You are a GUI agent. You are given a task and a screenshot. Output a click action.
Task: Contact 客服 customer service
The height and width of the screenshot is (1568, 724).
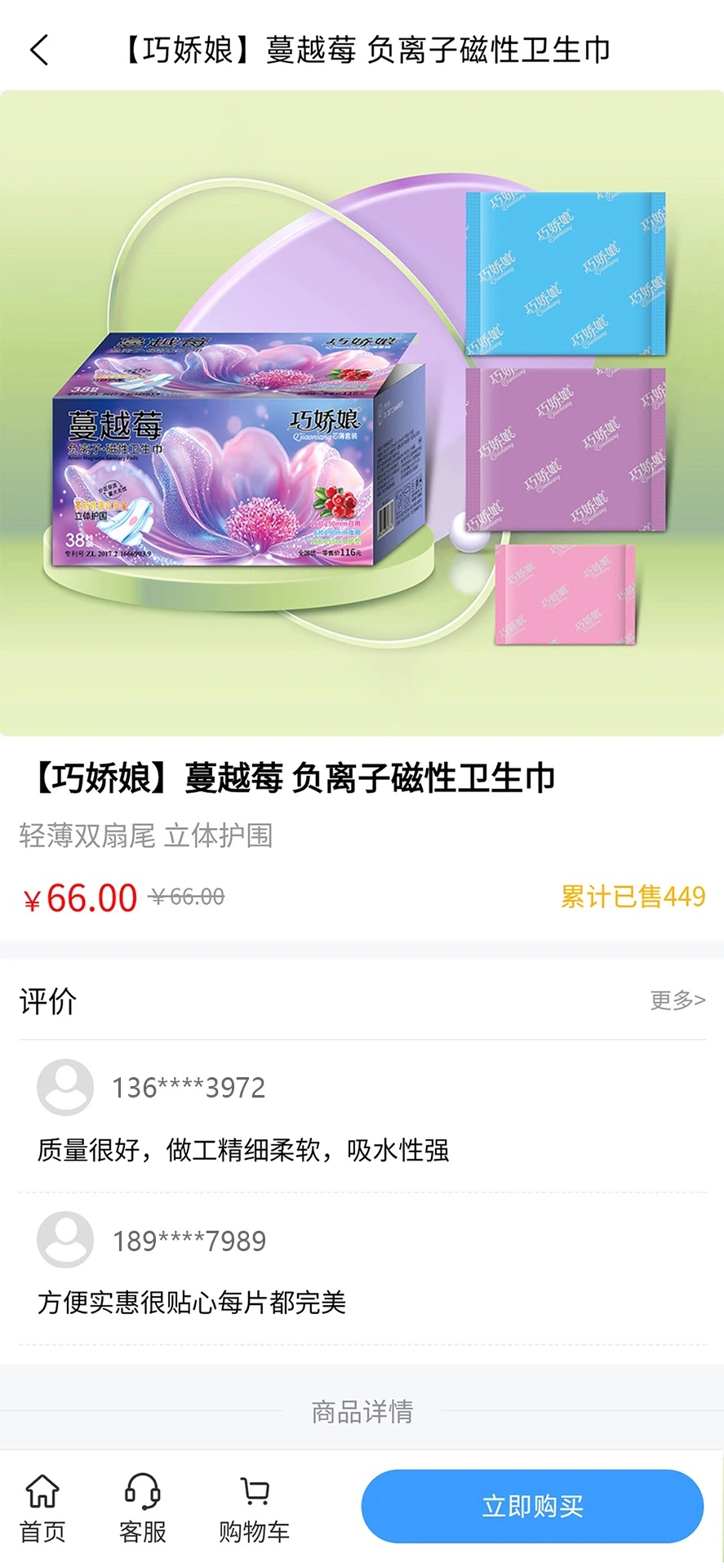click(x=142, y=1508)
